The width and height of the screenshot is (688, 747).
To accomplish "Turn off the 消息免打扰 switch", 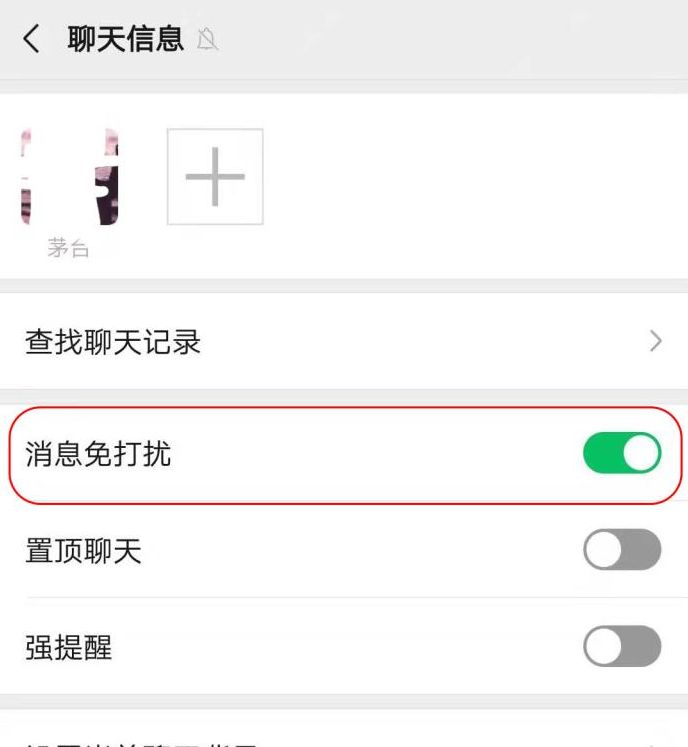I will tap(621, 454).
